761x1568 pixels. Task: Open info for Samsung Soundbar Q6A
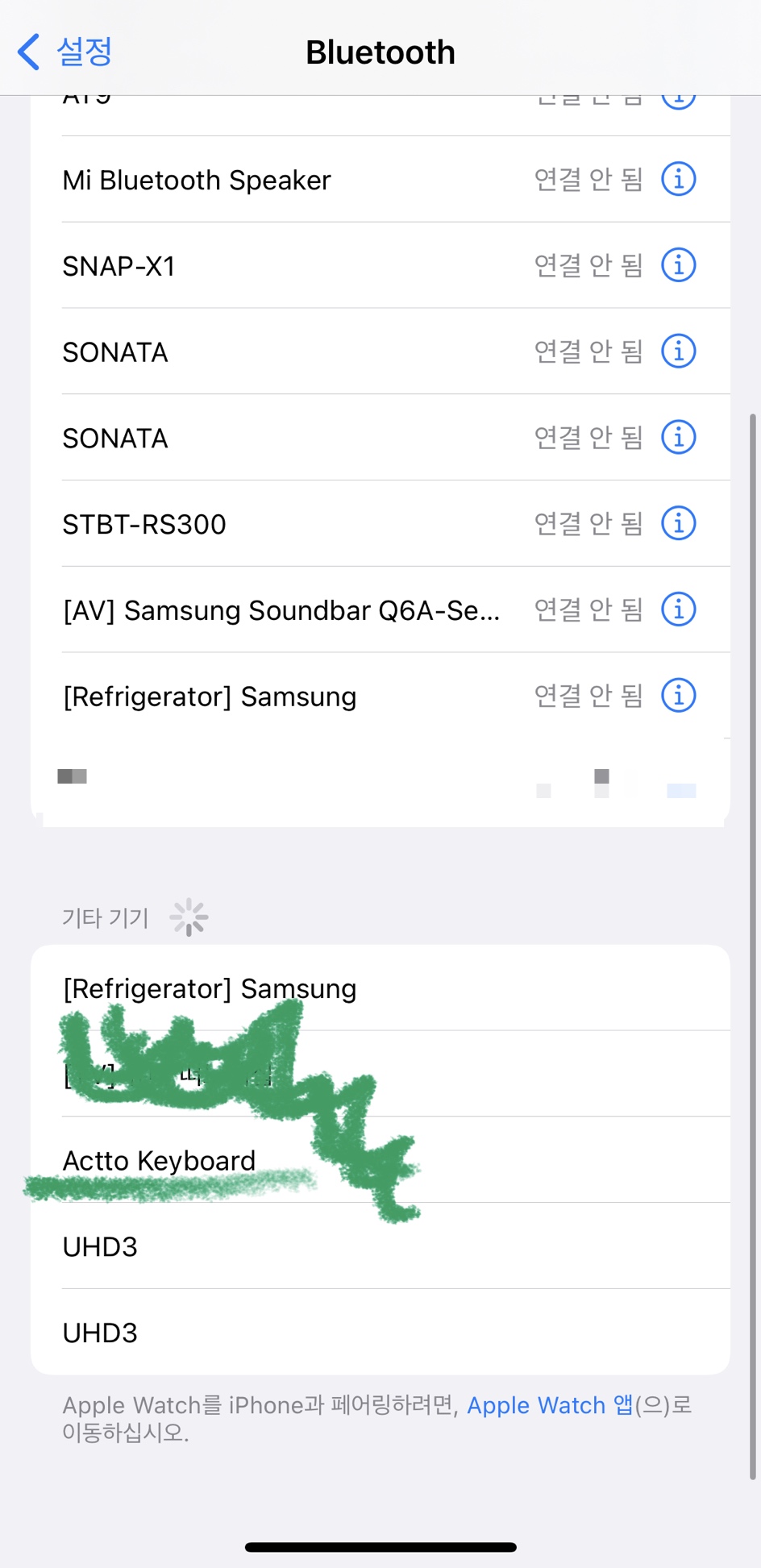678,609
